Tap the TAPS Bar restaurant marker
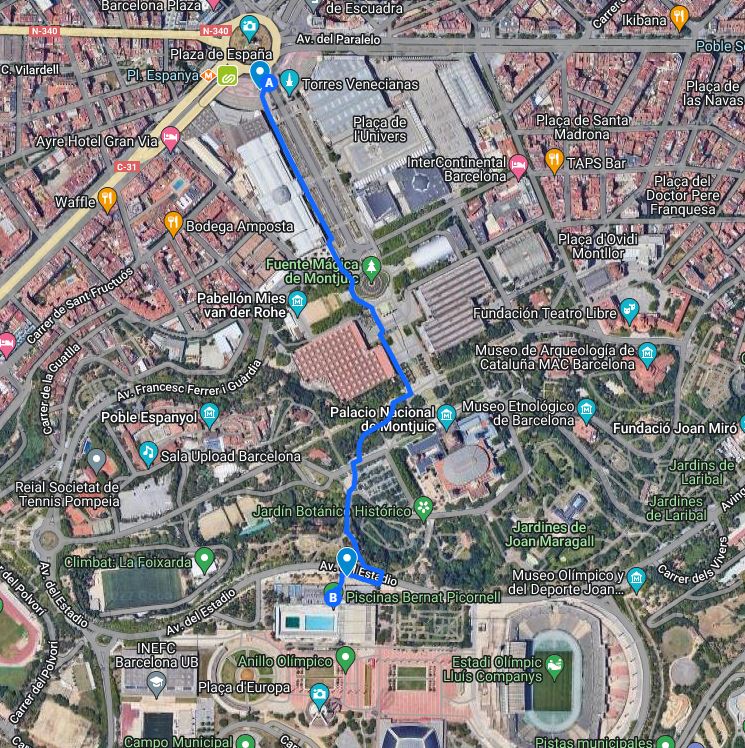The image size is (745, 748). (x=554, y=159)
